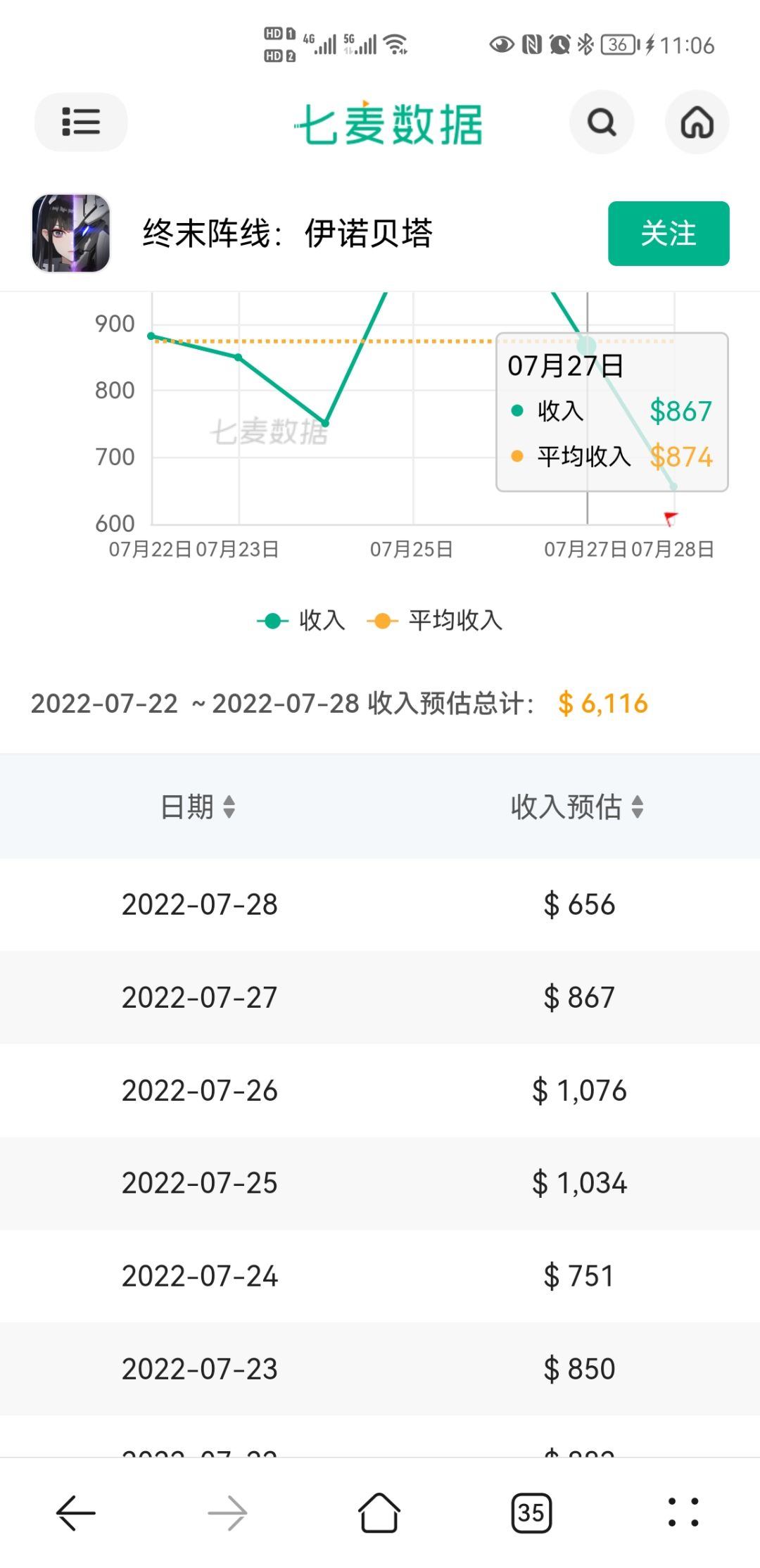The width and height of the screenshot is (760, 1568).
Task: Tap the 关注 follow button
Action: [669, 234]
